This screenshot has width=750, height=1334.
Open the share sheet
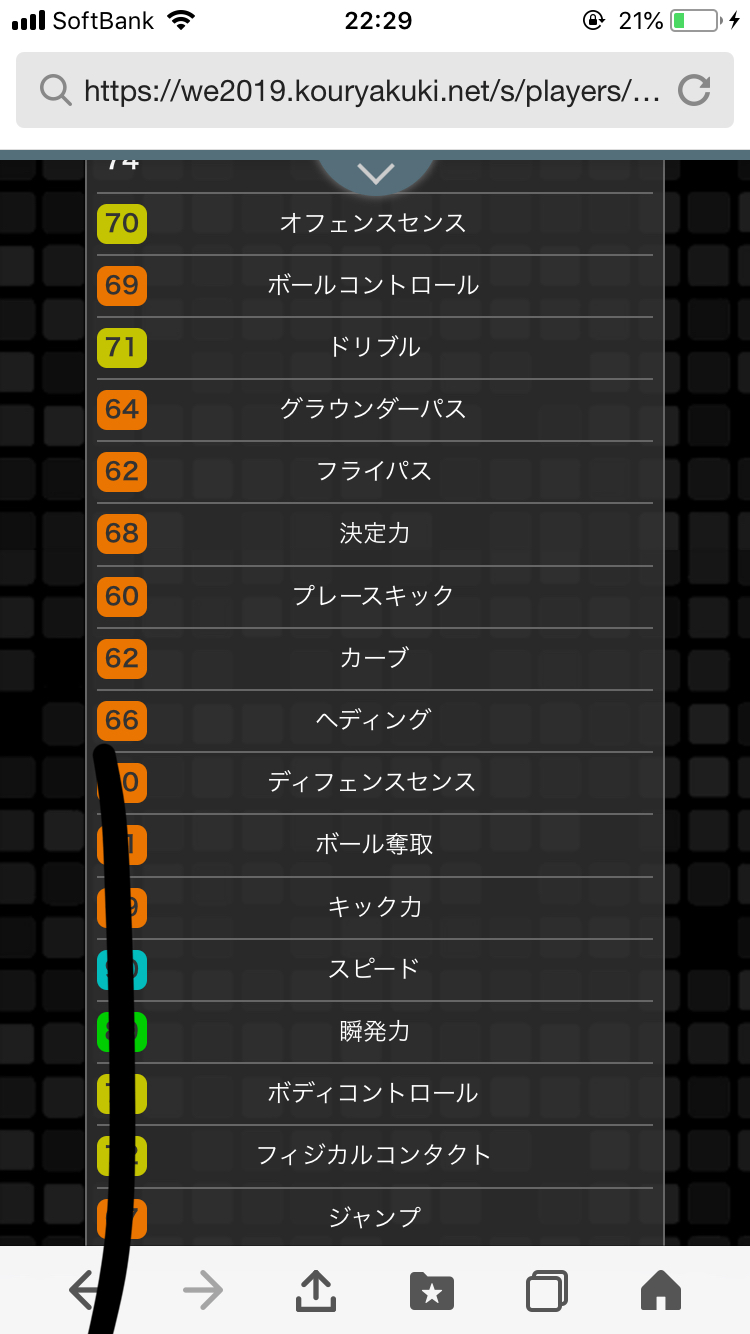(x=316, y=1291)
